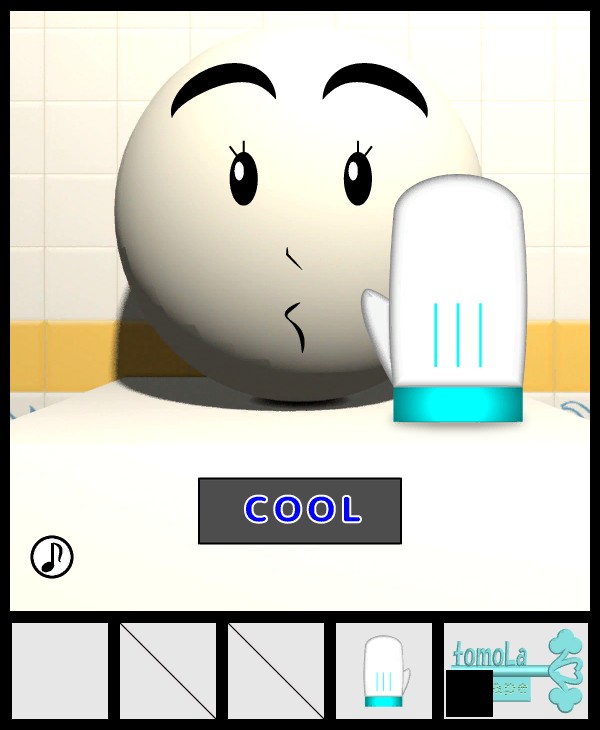This screenshot has height=730, width=600.
Task: Toggle the music note sound icon
Action: click(52, 557)
